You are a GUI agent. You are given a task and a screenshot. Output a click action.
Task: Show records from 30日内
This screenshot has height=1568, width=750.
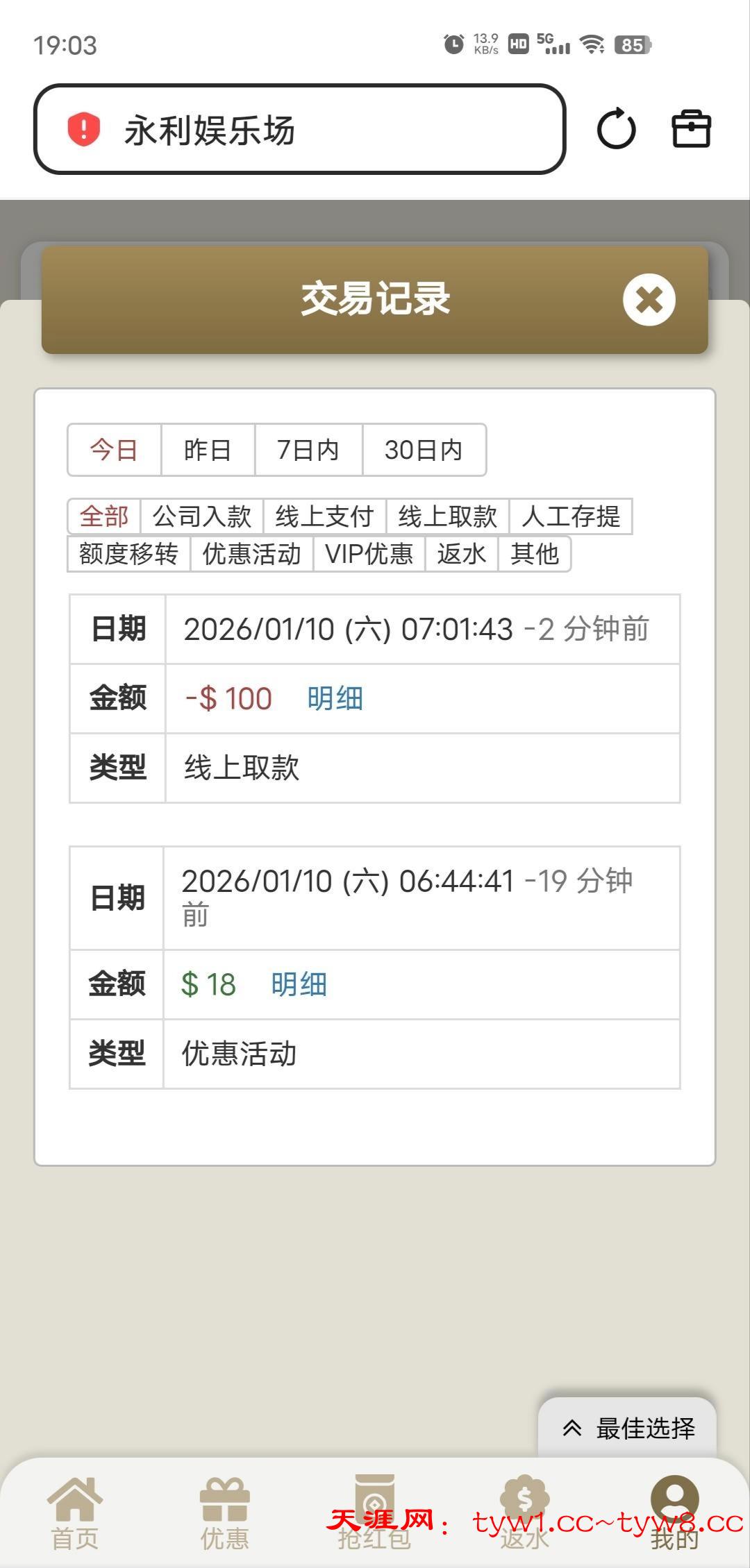coord(424,450)
